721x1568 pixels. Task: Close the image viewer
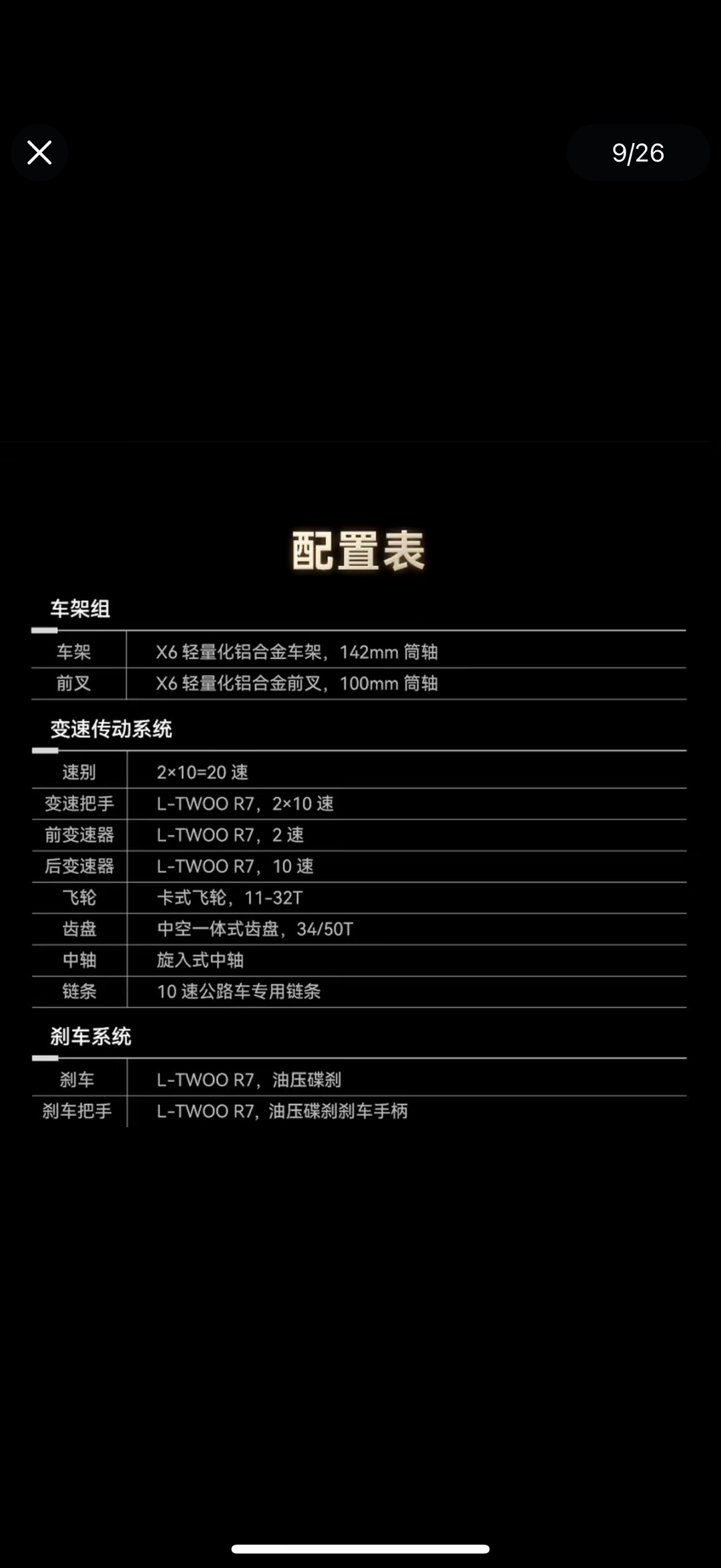click(x=39, y=153)
